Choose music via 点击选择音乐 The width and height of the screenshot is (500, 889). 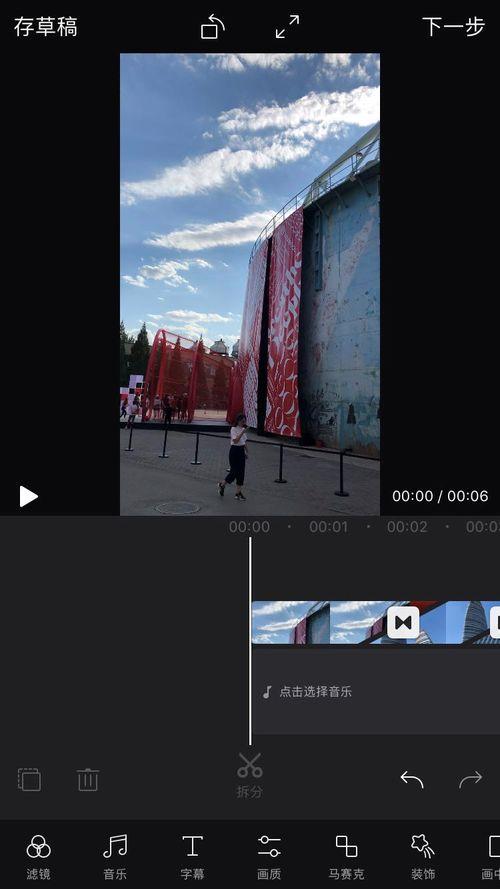[x=315, y=692]
